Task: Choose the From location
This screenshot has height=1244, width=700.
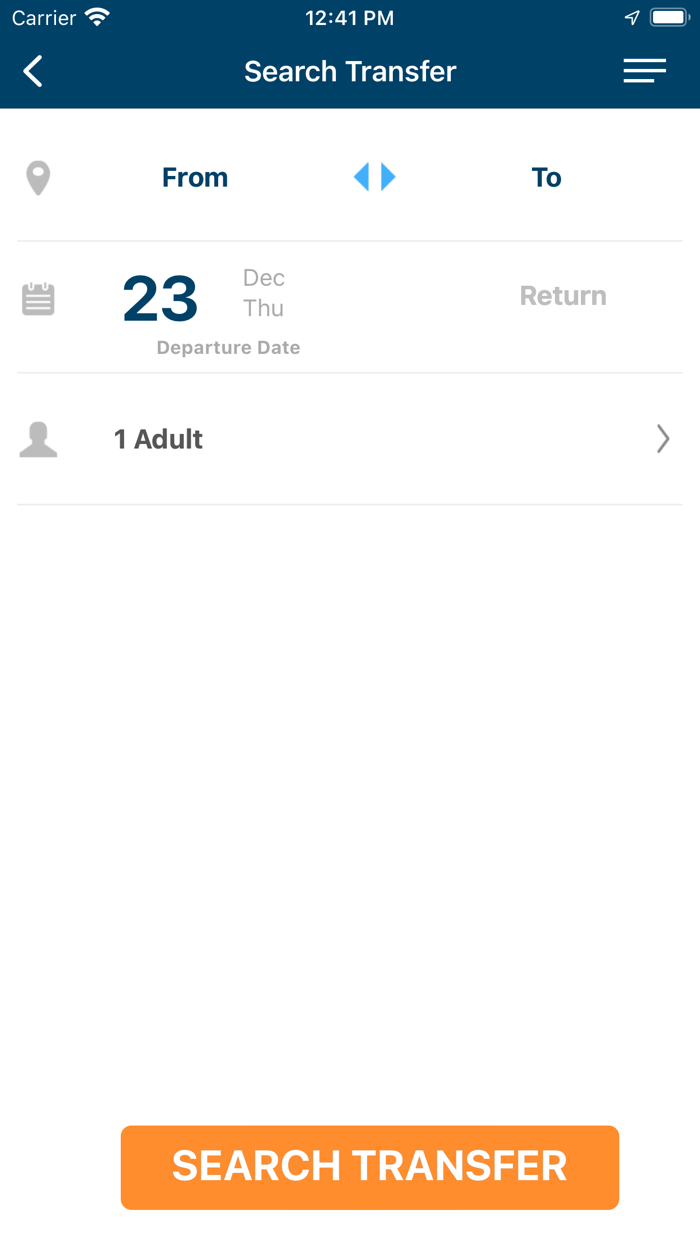Action: click(x=195, y=178)
